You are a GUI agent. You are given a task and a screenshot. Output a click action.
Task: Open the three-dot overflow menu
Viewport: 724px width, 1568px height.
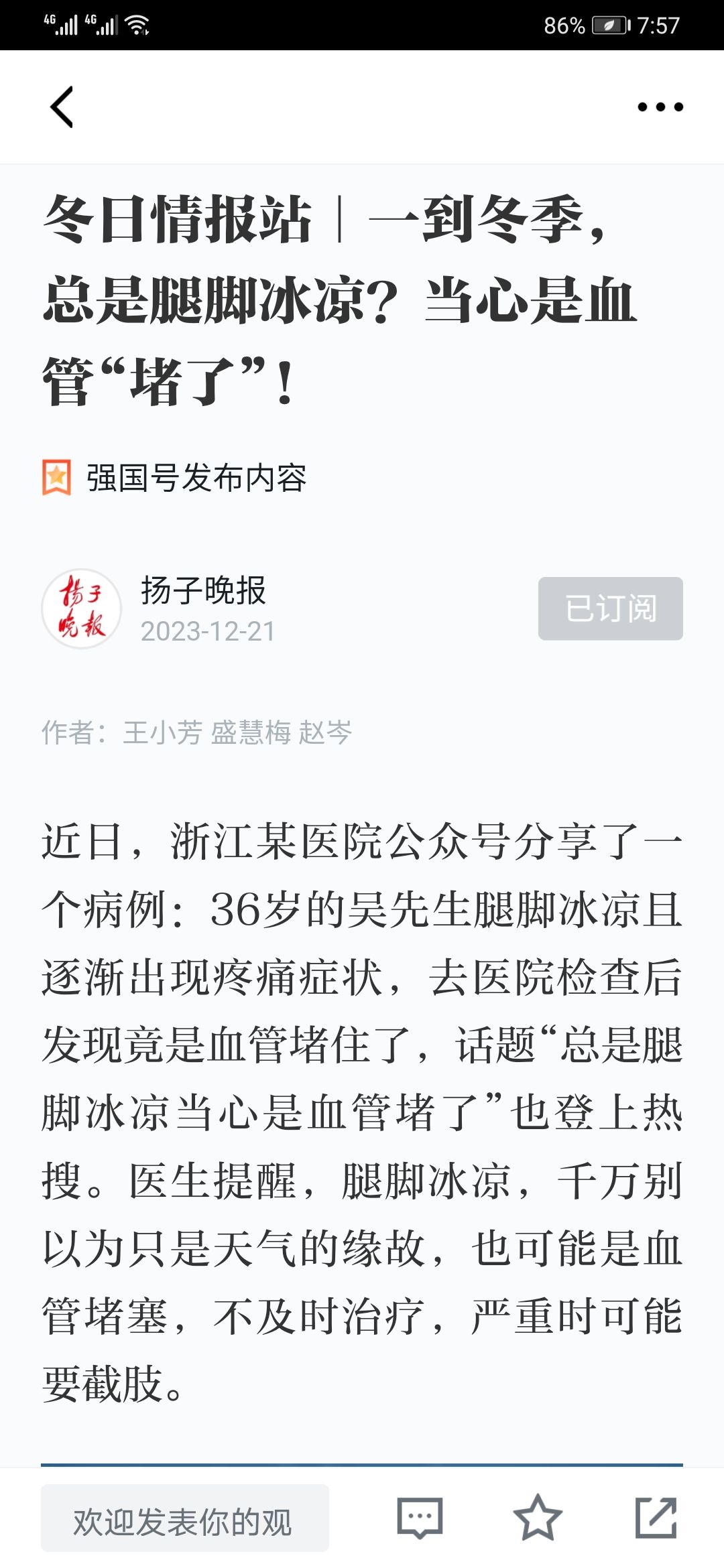pos(660,107)
